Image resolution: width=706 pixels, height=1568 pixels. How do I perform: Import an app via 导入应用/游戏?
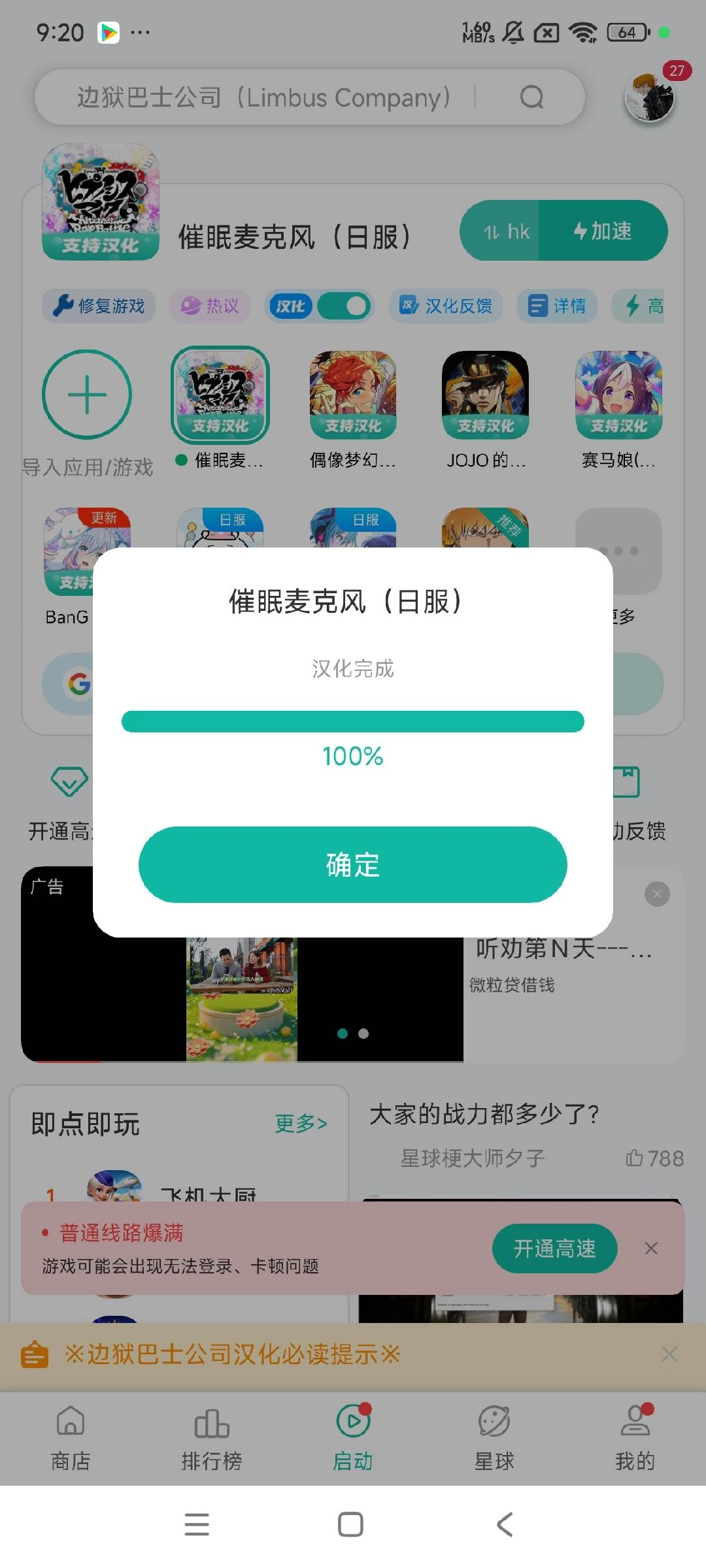(x=87, y=395)
